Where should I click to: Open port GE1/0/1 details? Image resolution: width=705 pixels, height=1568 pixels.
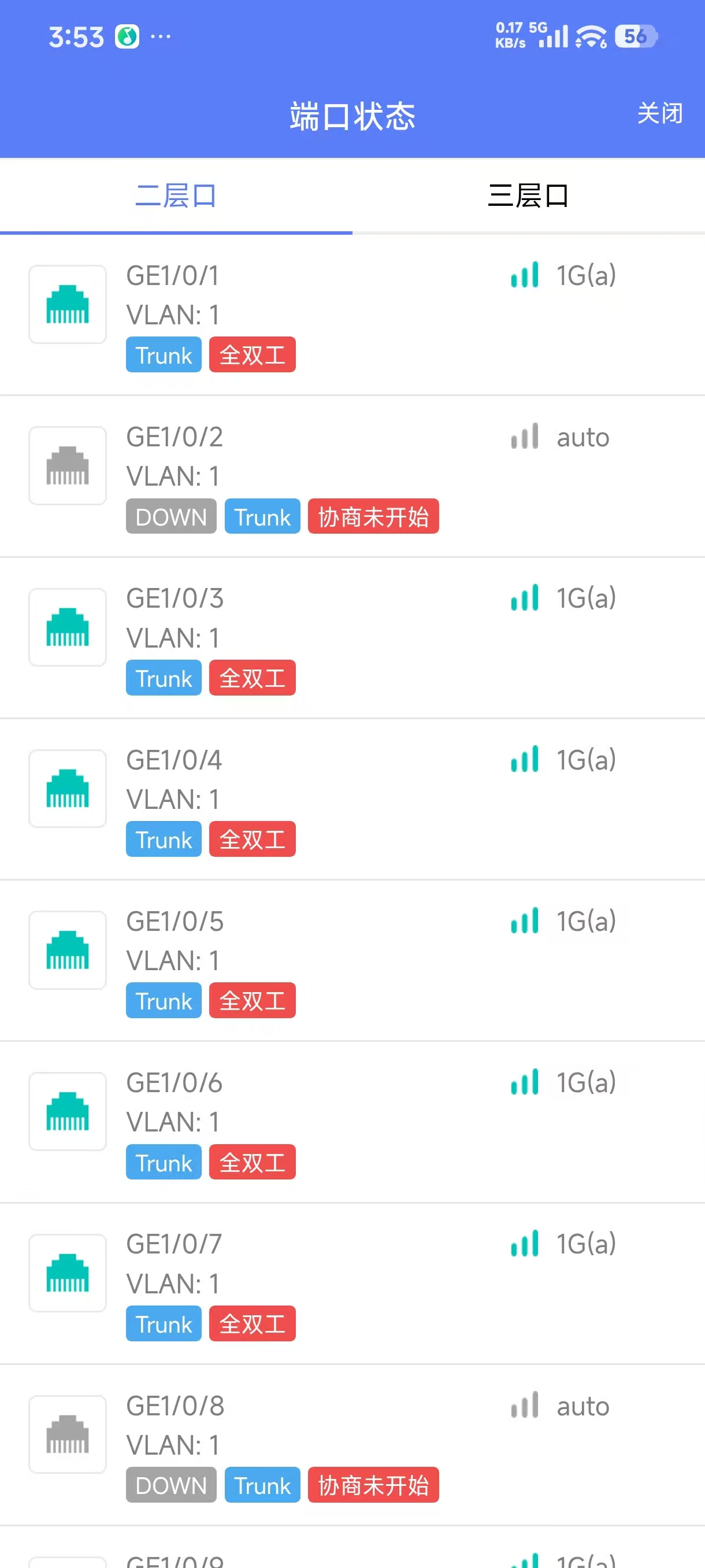352,314
